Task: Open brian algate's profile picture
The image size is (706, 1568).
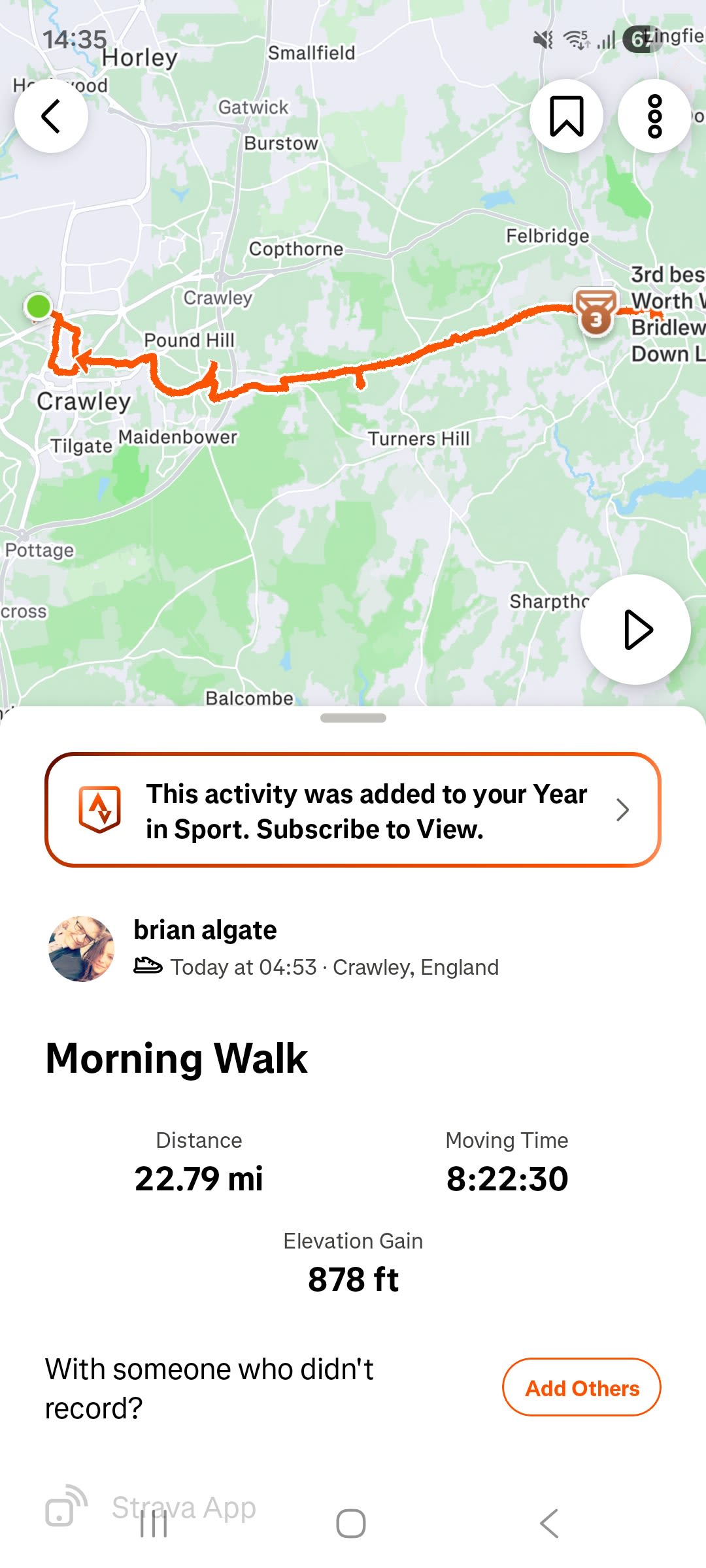Action: click(x=82, y=949)
